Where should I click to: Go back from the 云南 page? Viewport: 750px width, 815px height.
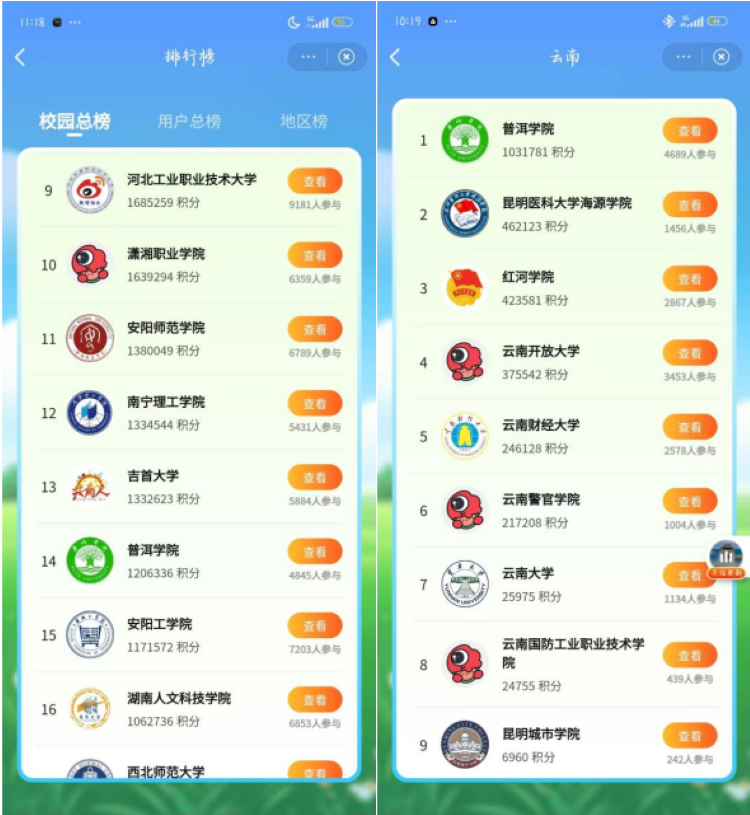[x=395, y=57]
